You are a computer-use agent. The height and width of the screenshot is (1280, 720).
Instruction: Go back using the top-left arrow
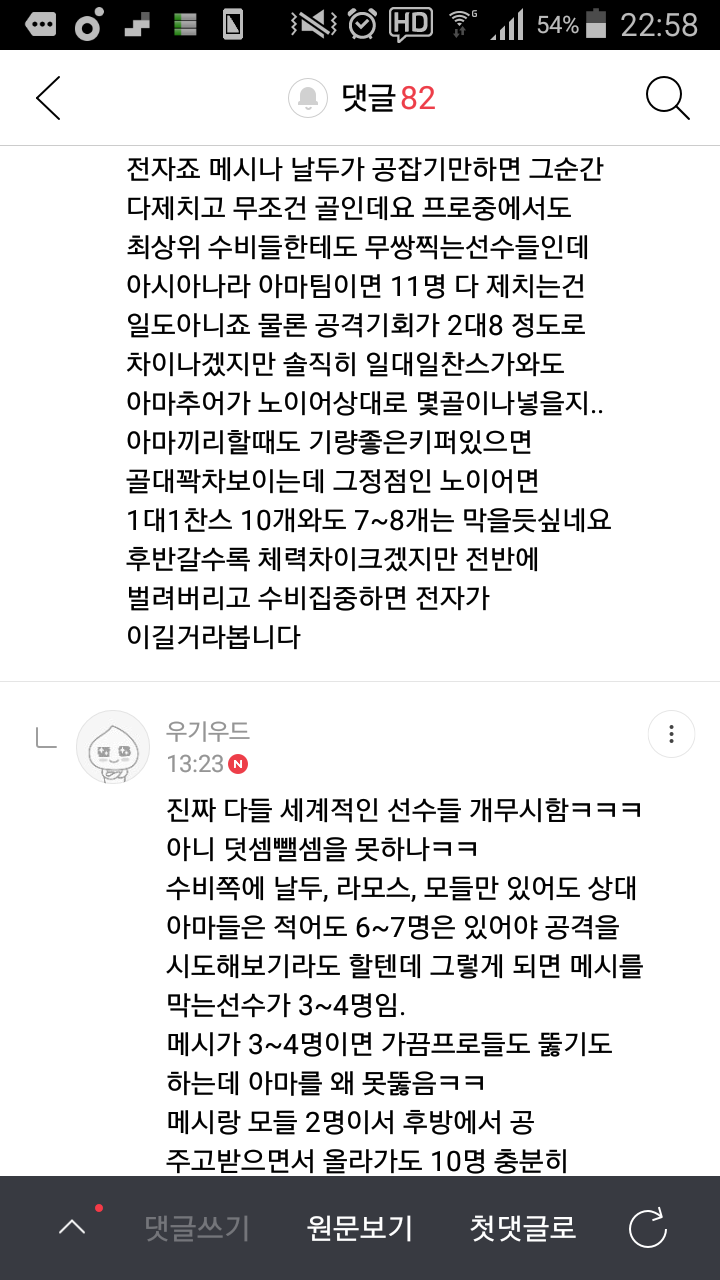[x=48, y=98]
